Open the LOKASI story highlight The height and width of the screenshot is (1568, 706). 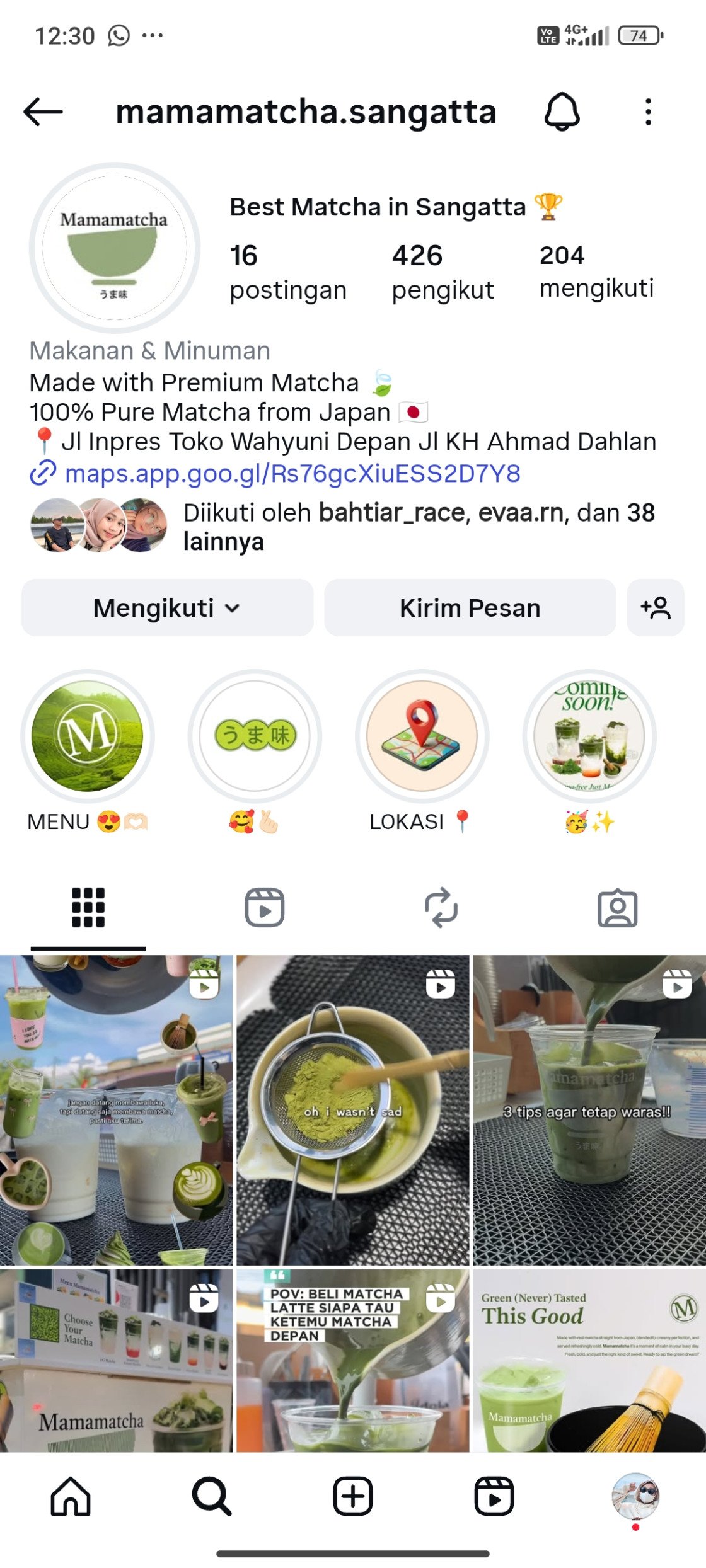[422, 736]
